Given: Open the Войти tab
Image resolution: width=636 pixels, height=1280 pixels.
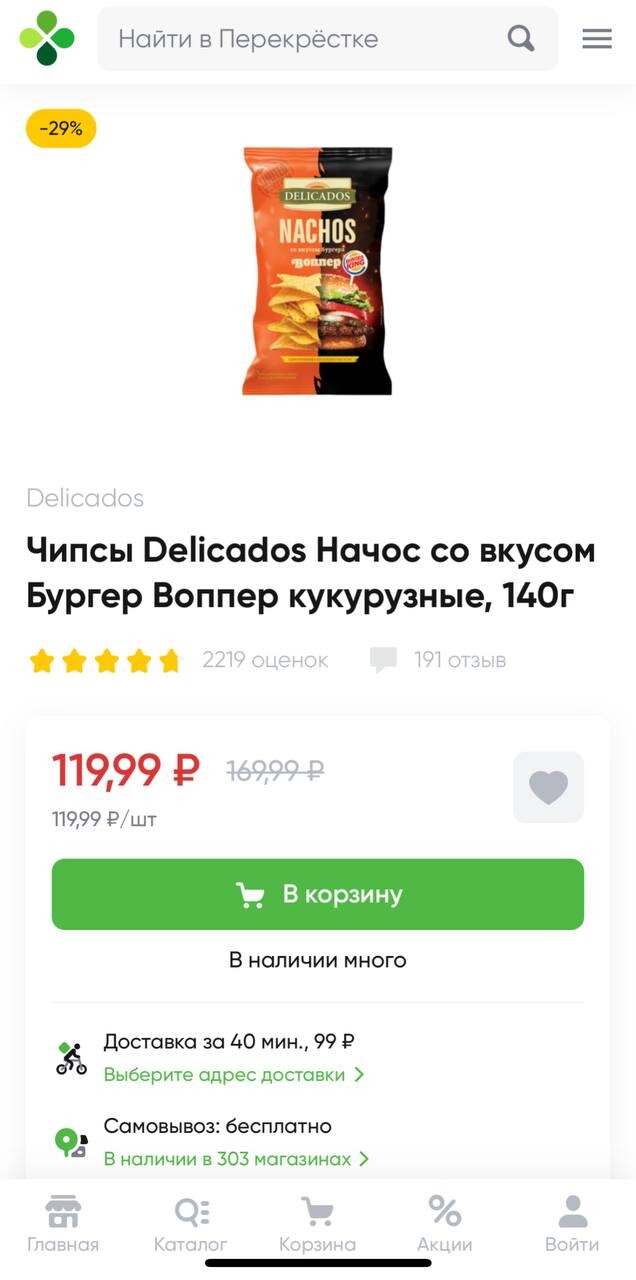Looking at the screenshot, I should click(572, 1224).
